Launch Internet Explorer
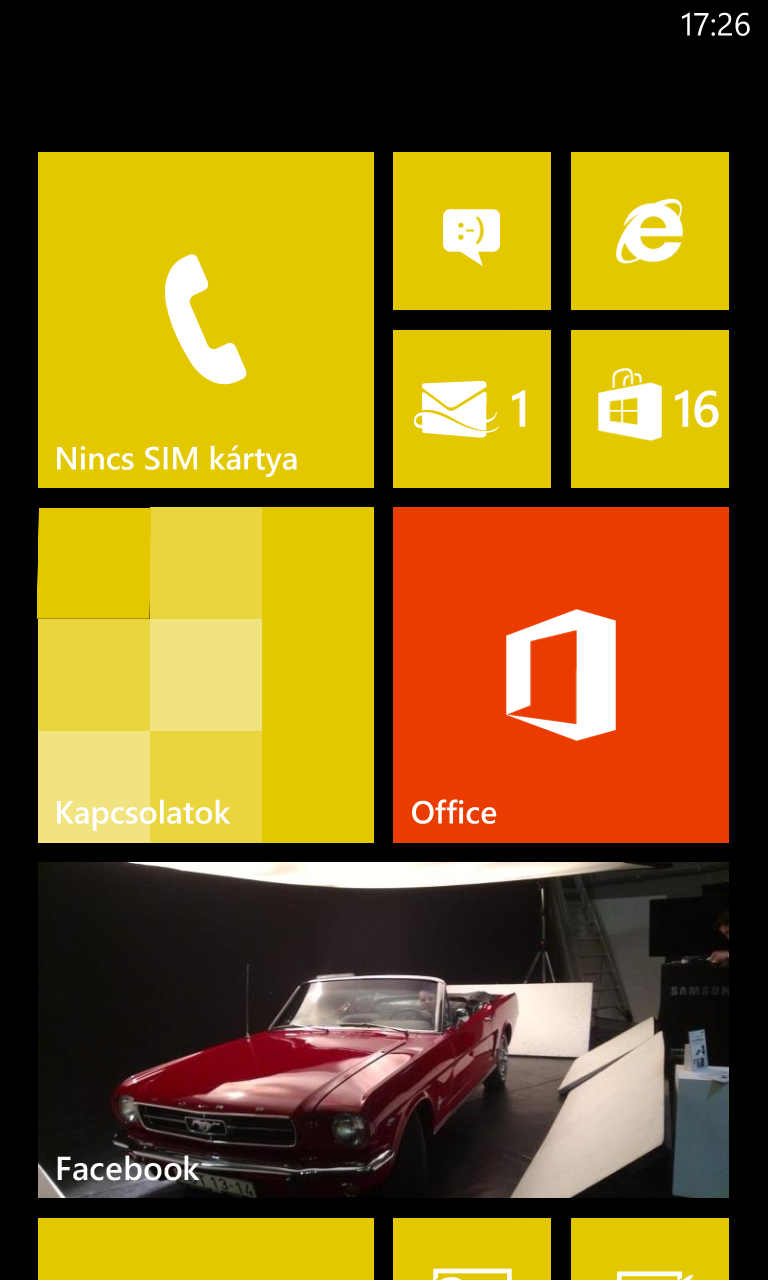768x1280 pixels. (x=649, y=231)
